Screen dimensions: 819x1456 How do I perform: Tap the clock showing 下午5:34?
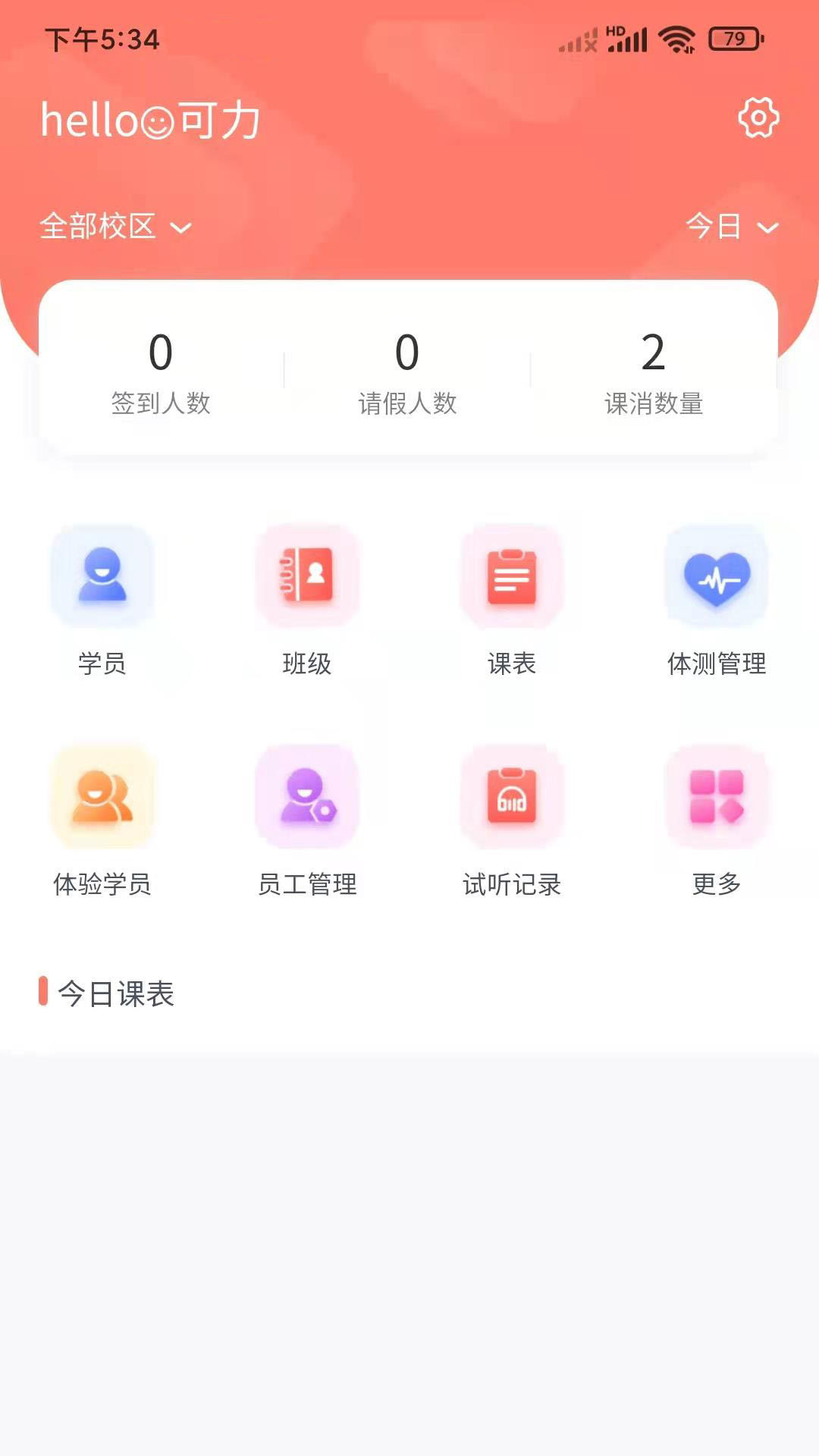click(x=100, y=39)
